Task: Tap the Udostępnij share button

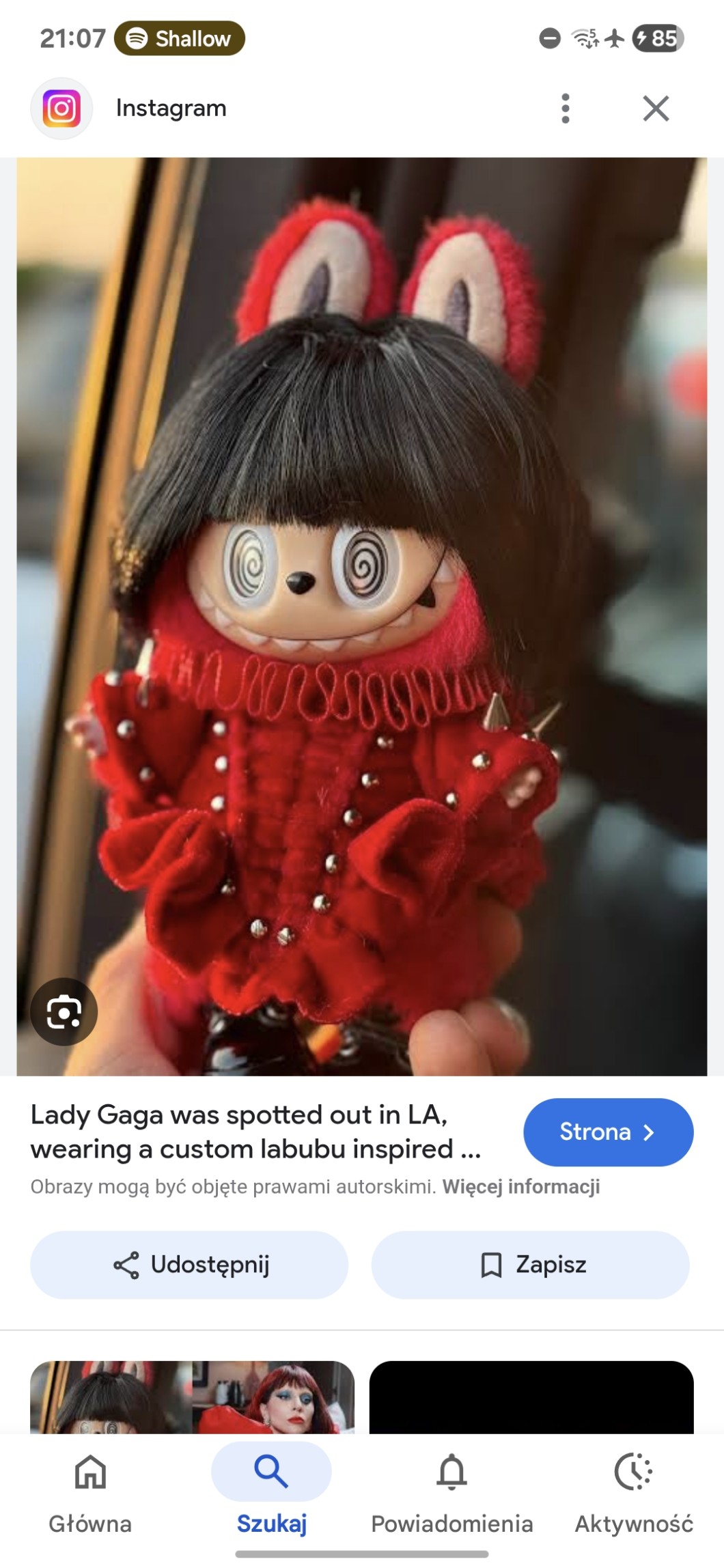Action: (x=189, y=1265)
